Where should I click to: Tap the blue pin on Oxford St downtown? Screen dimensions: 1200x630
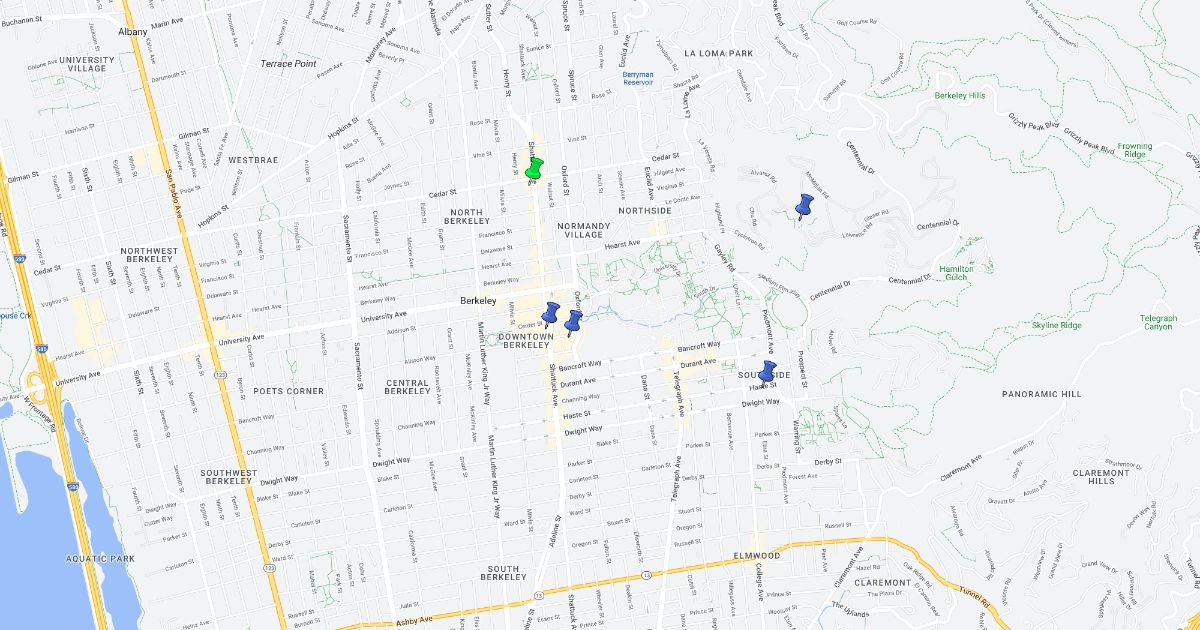click(574, 321)
